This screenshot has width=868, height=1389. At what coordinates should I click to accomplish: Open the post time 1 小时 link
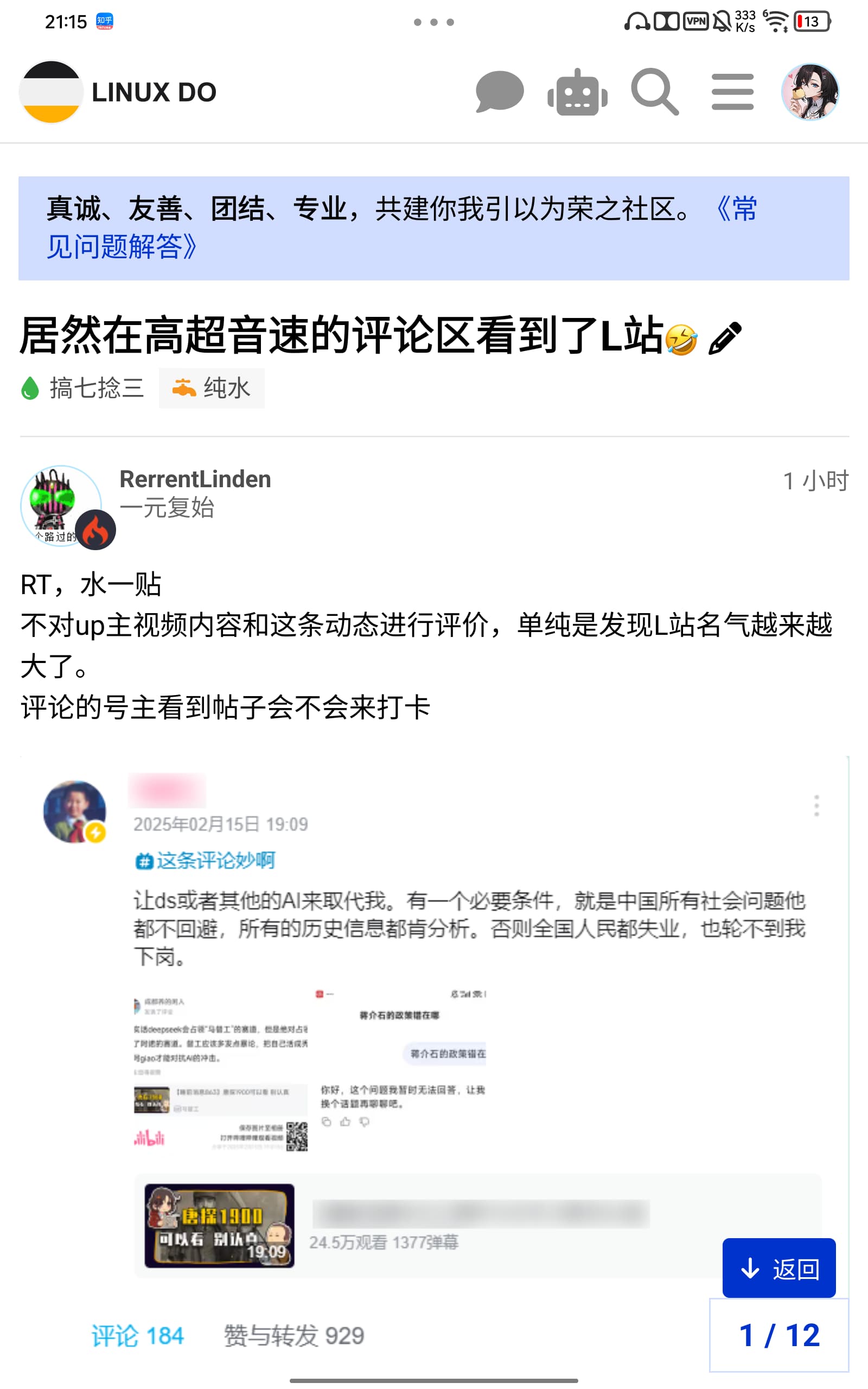pos(816,480)
